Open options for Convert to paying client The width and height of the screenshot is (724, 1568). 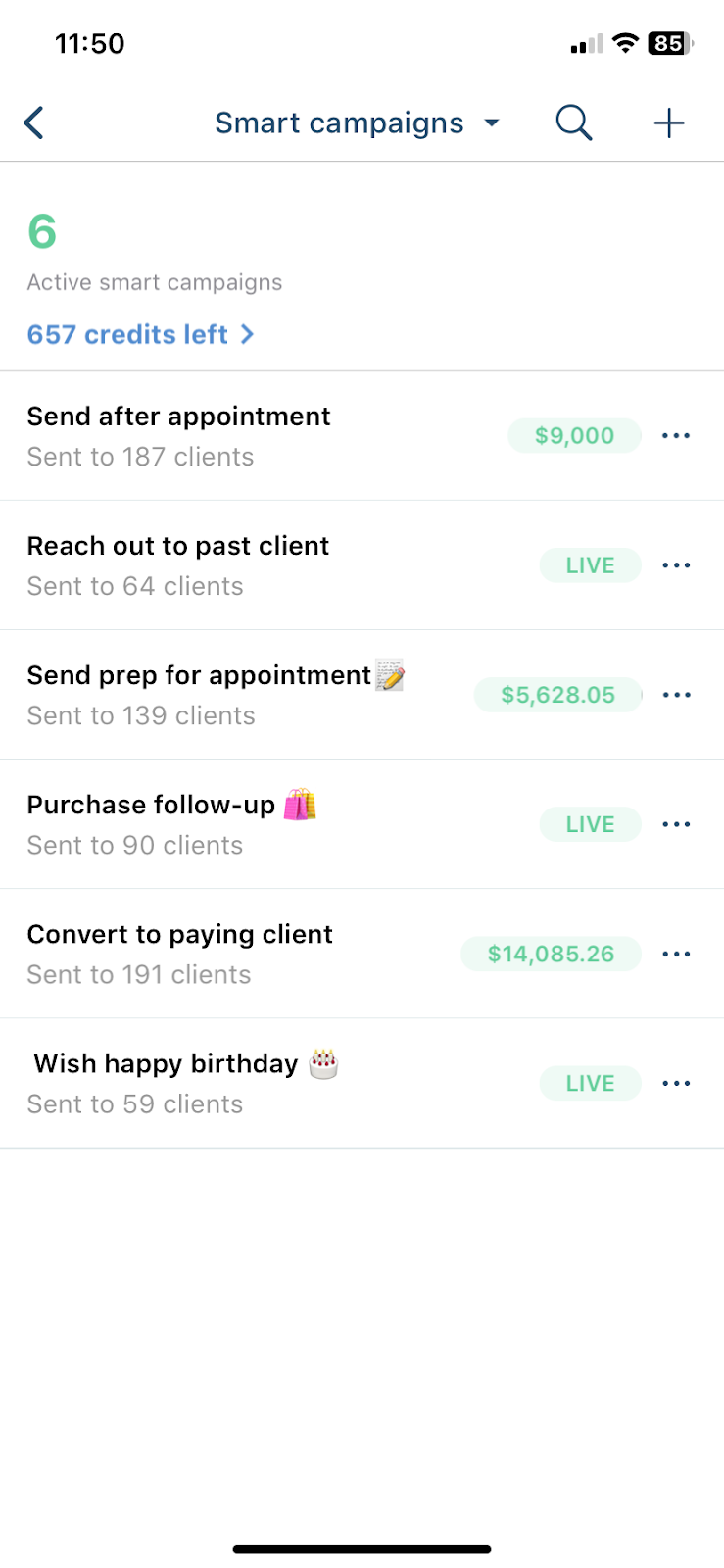(676, 954)
